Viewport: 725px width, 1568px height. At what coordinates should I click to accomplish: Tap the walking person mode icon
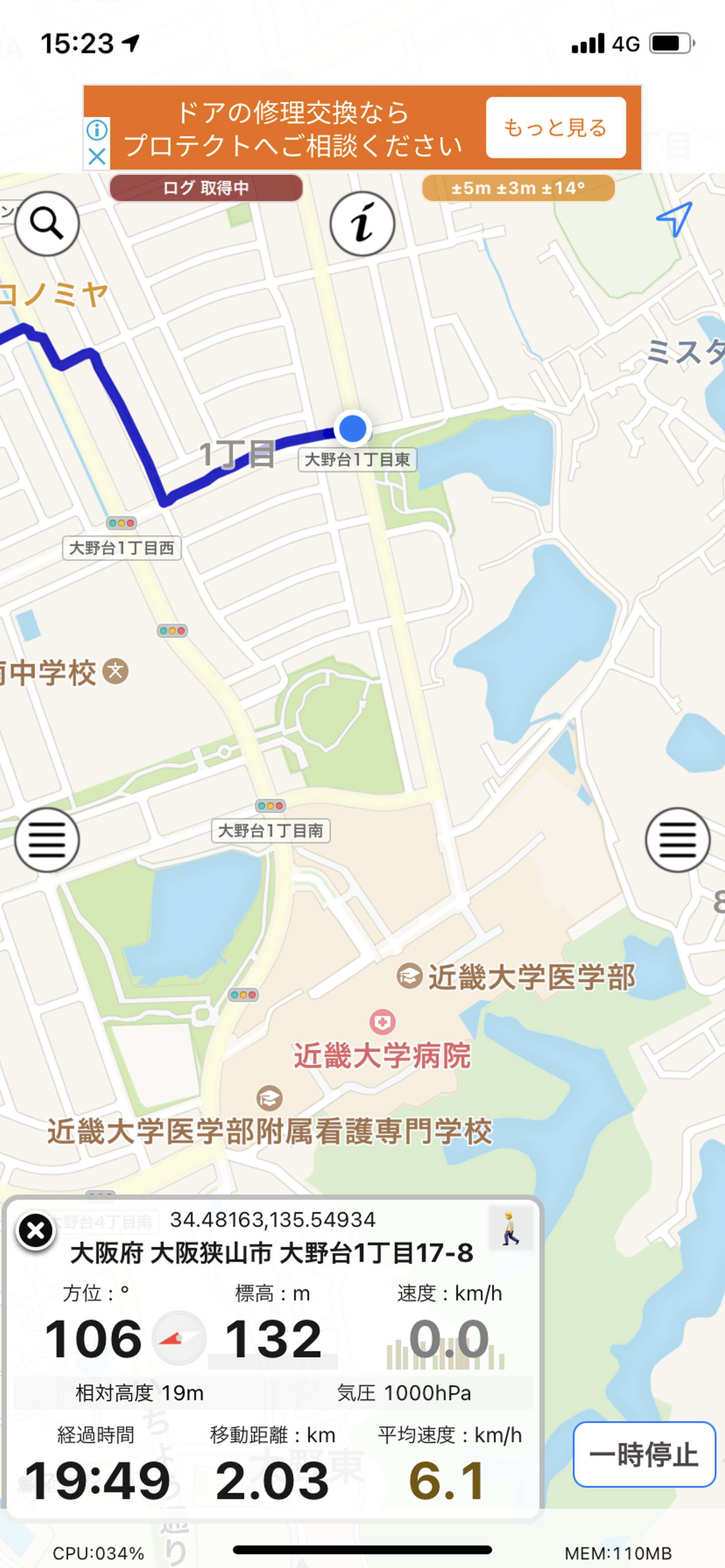511,1228
